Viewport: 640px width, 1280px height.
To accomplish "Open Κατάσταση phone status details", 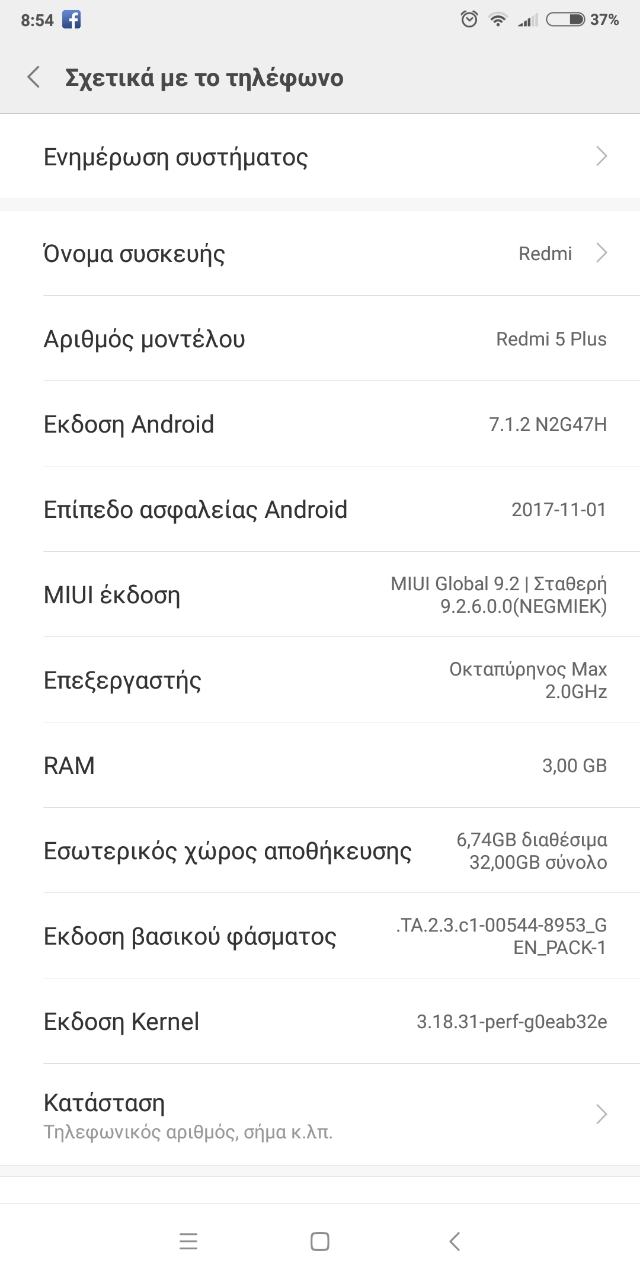I will point(320,1114).
